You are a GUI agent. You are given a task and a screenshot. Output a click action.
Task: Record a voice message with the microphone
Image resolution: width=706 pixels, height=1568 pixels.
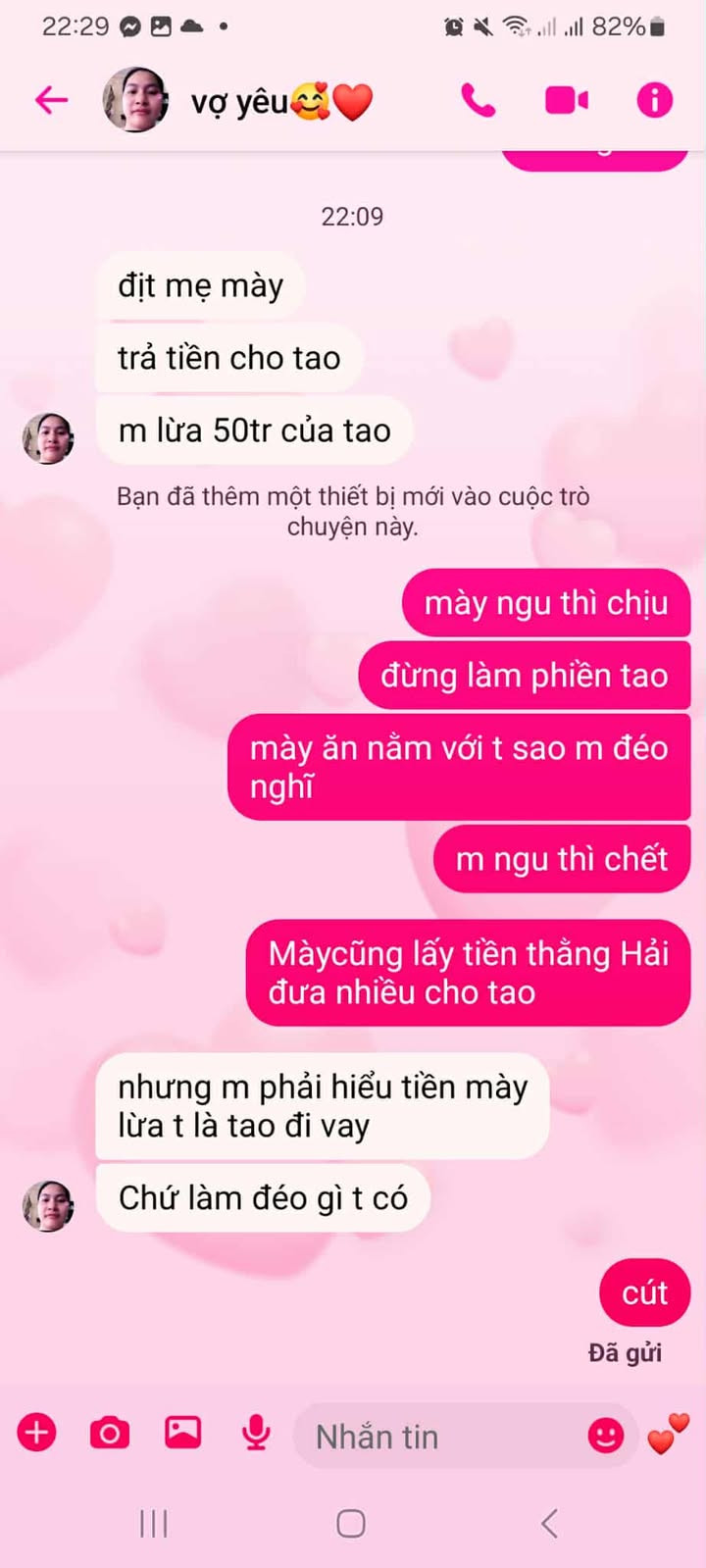pos(256,1433)
